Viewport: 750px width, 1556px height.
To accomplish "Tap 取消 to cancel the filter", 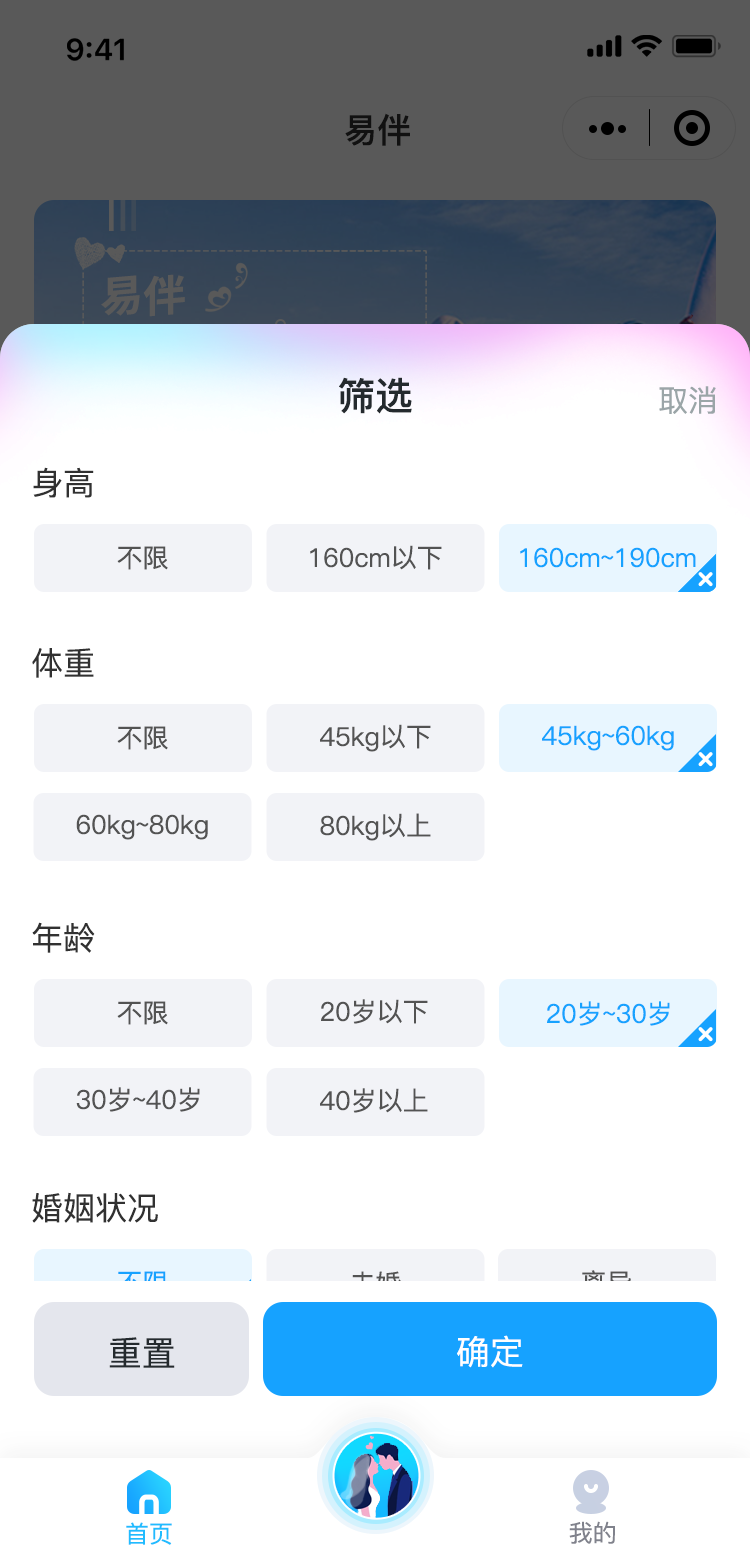I will tap(687, 400).
